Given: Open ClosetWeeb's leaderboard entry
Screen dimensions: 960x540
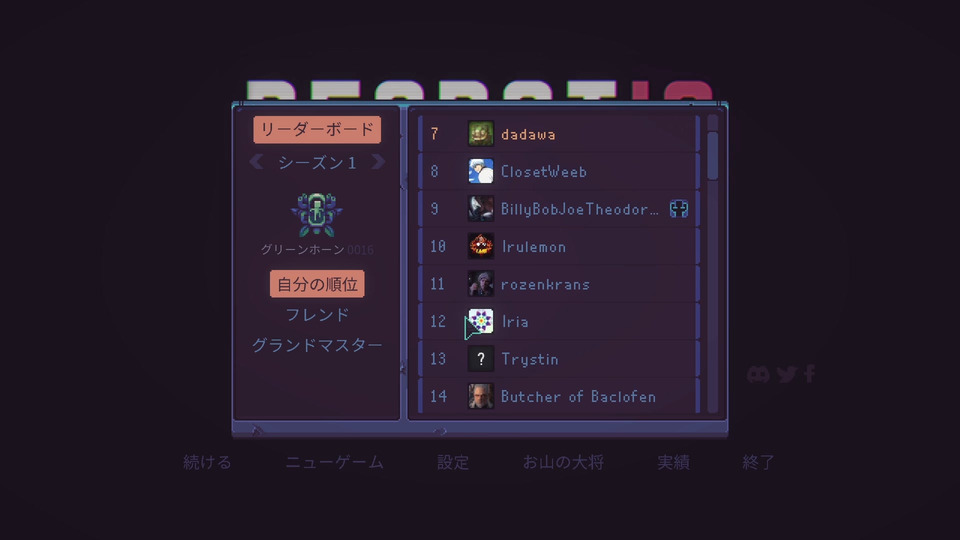Looking at the screenshot, I should 558,172.
